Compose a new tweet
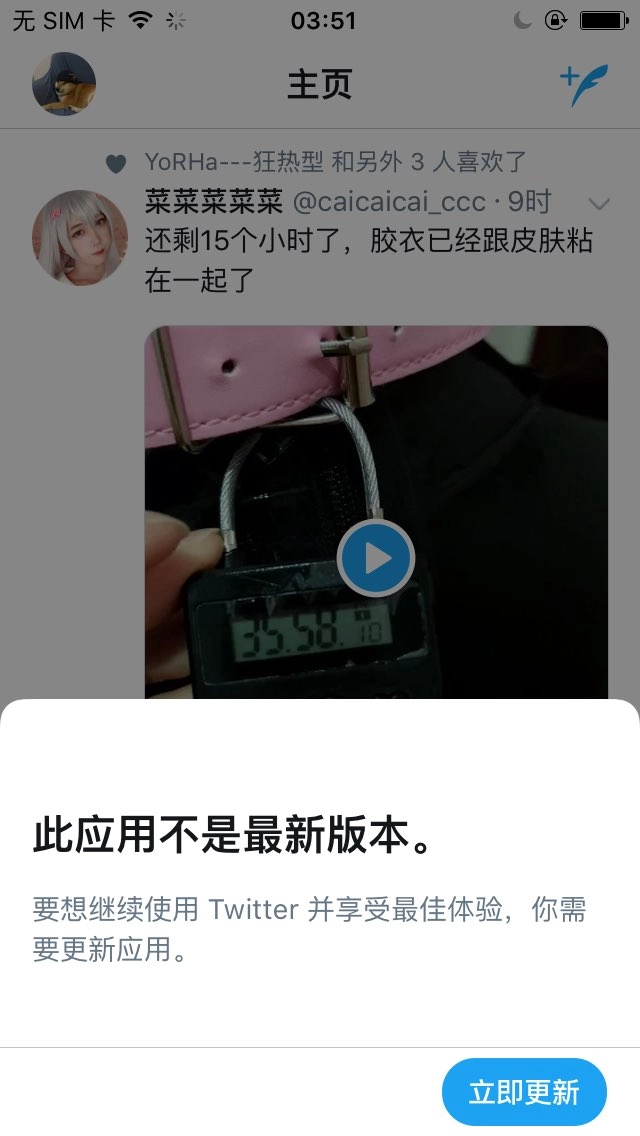640x1136 pixels. click(x=583, y=86)
